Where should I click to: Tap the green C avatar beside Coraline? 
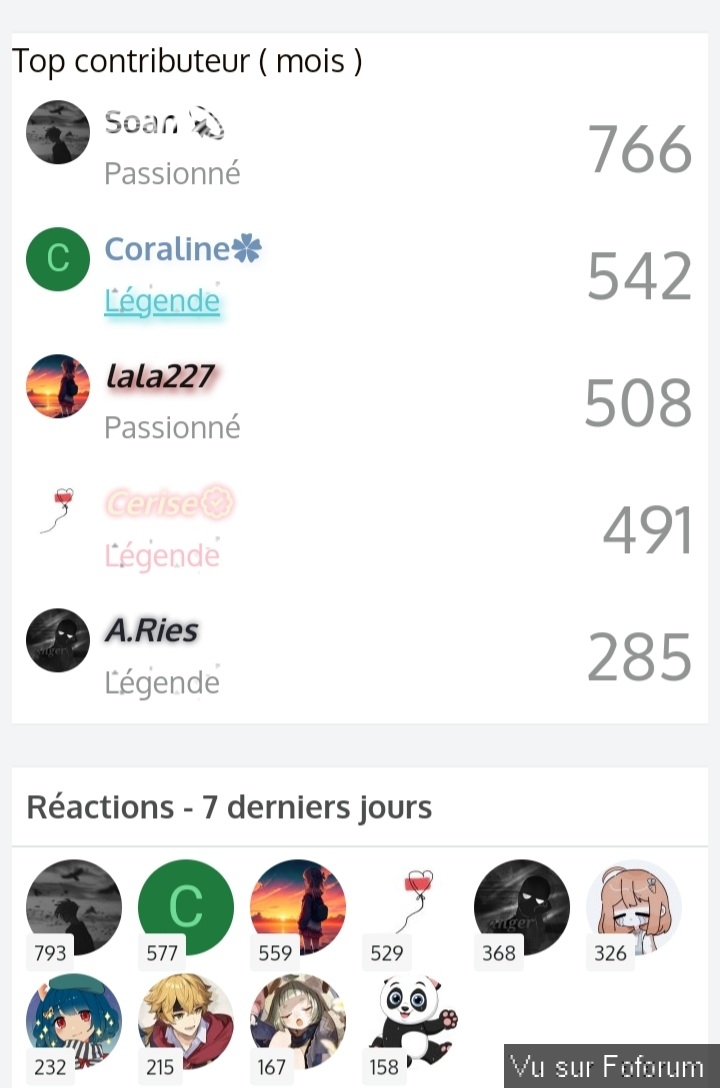tap(58, 259)
